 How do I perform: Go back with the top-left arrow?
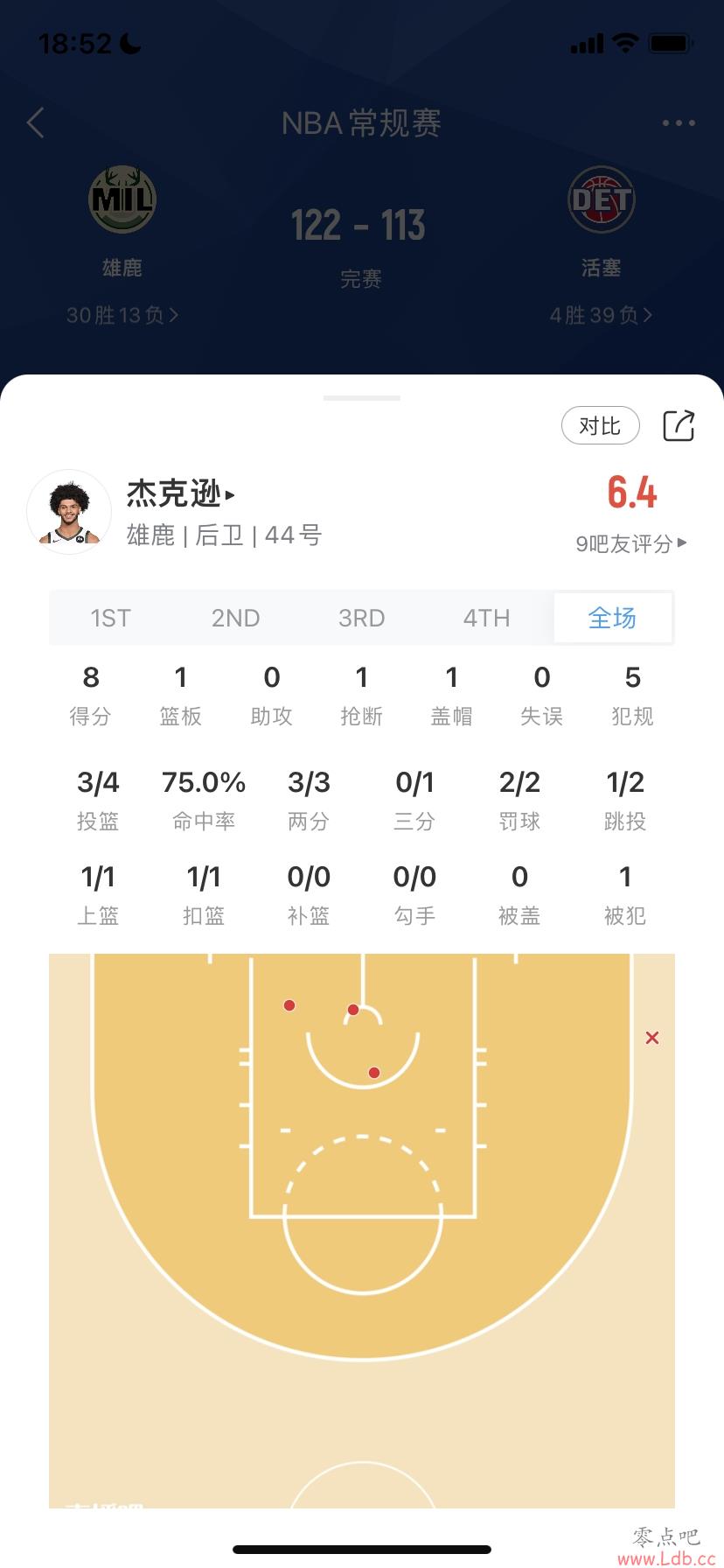36,122
